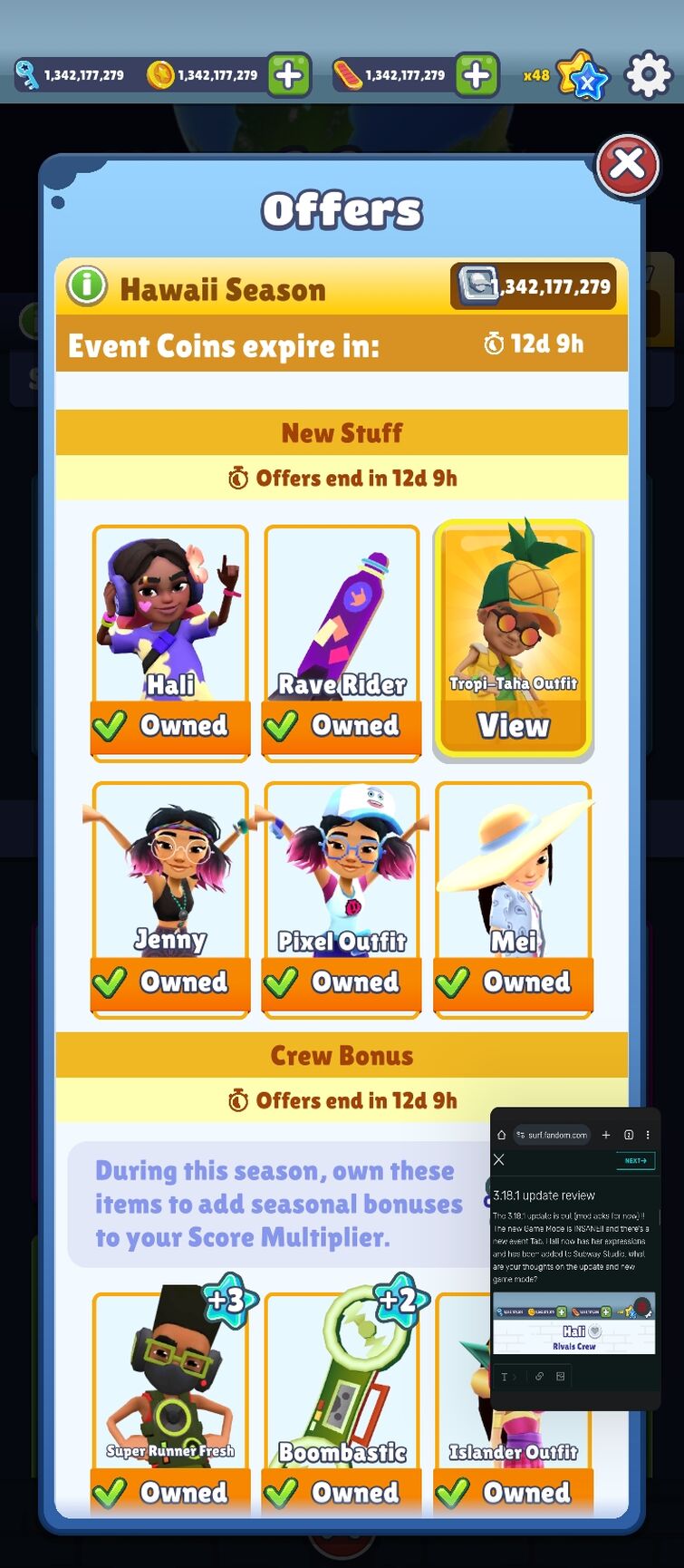
Task: Open the settings gear
Action: [649, 75]
